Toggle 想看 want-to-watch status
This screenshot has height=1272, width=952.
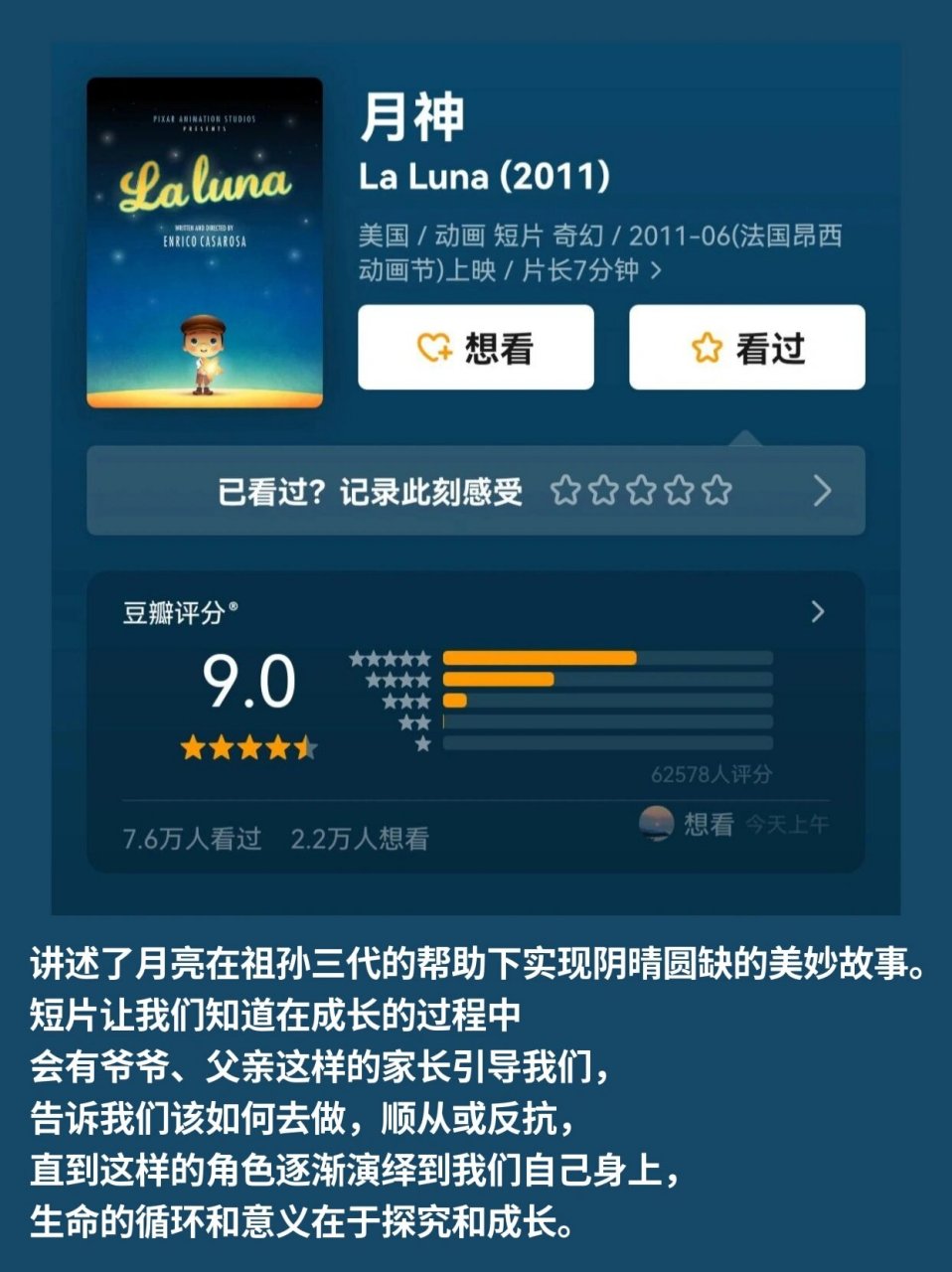tap(475, 348)
